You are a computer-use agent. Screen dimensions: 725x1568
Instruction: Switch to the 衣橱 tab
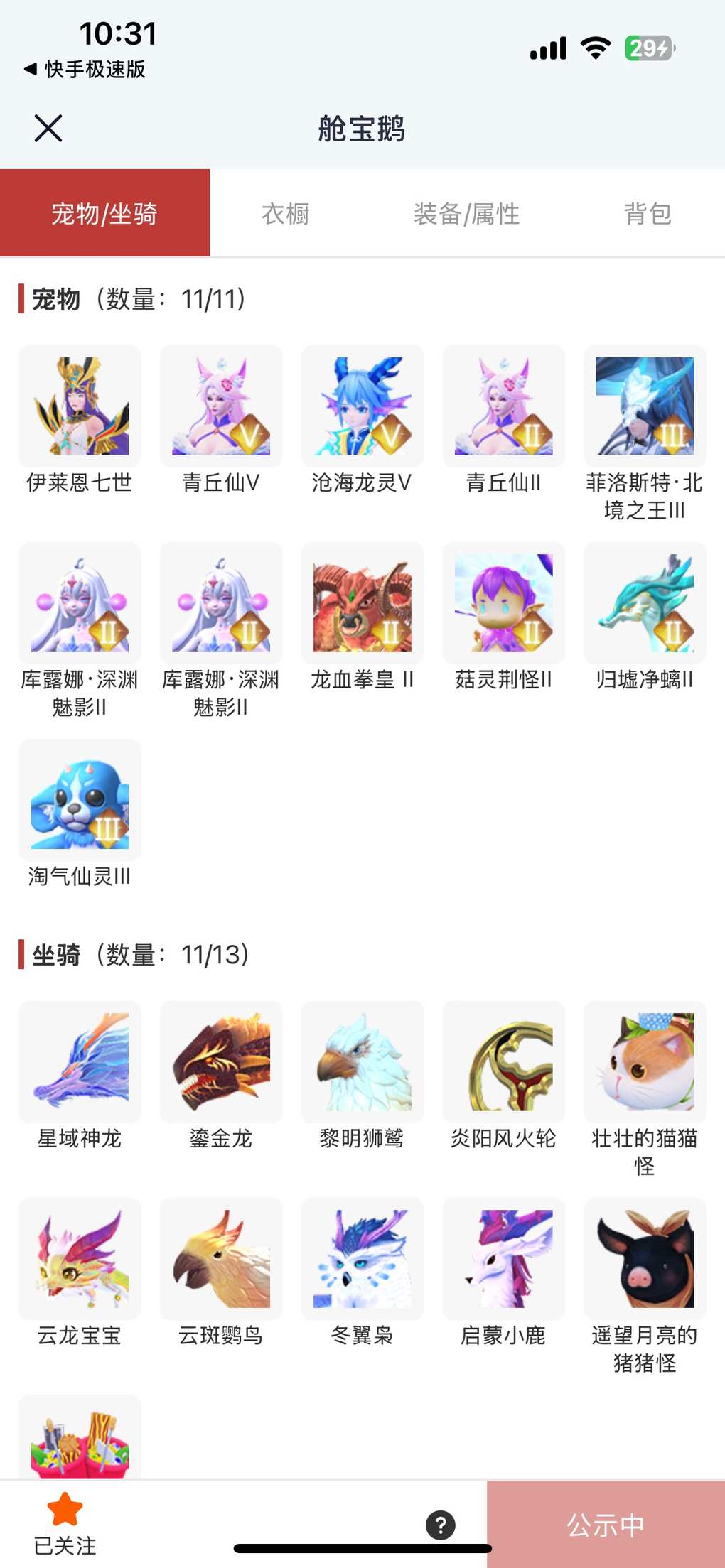(x=286, y=214)
